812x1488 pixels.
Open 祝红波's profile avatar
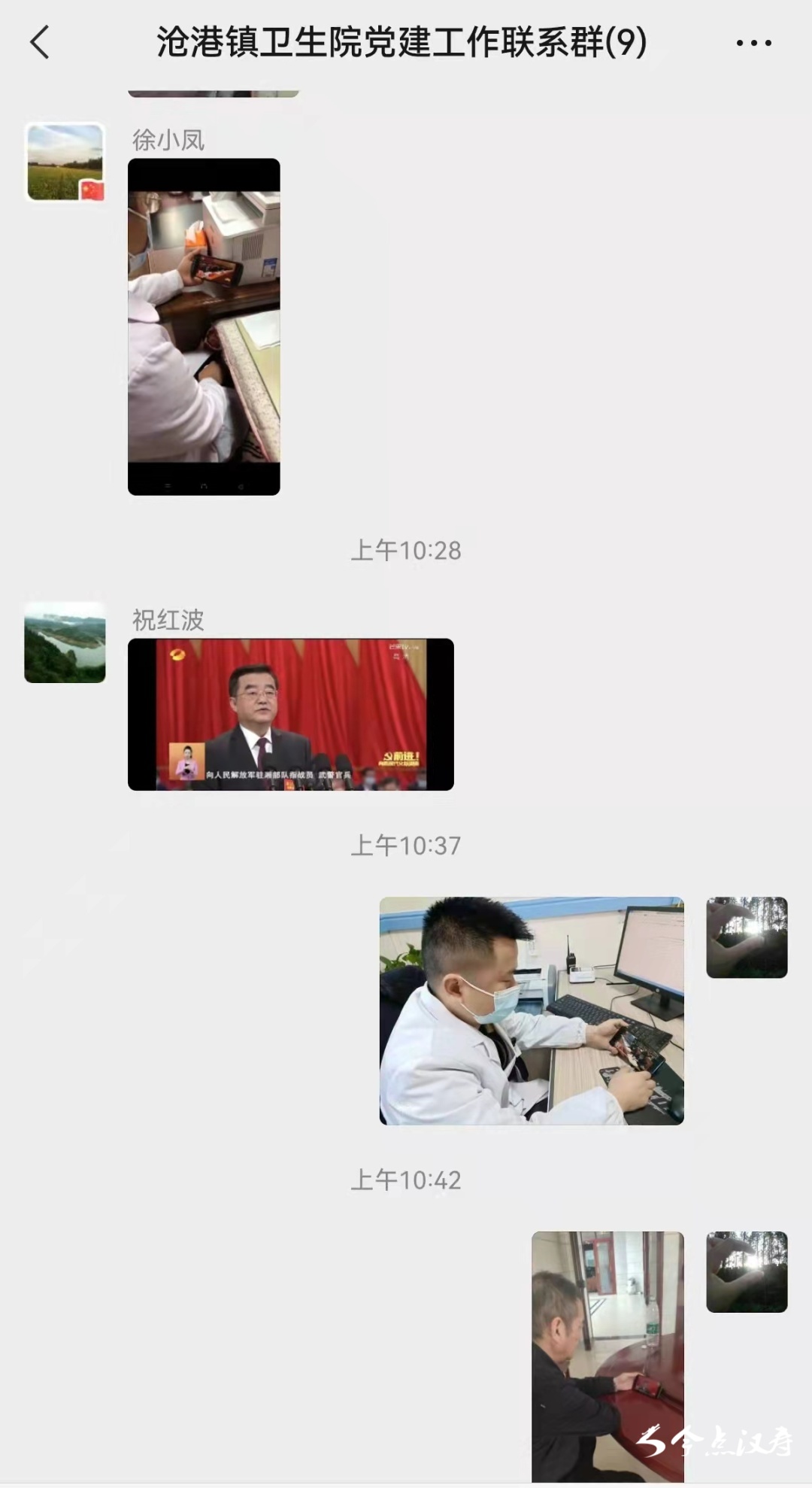click(x=65, y=642)
